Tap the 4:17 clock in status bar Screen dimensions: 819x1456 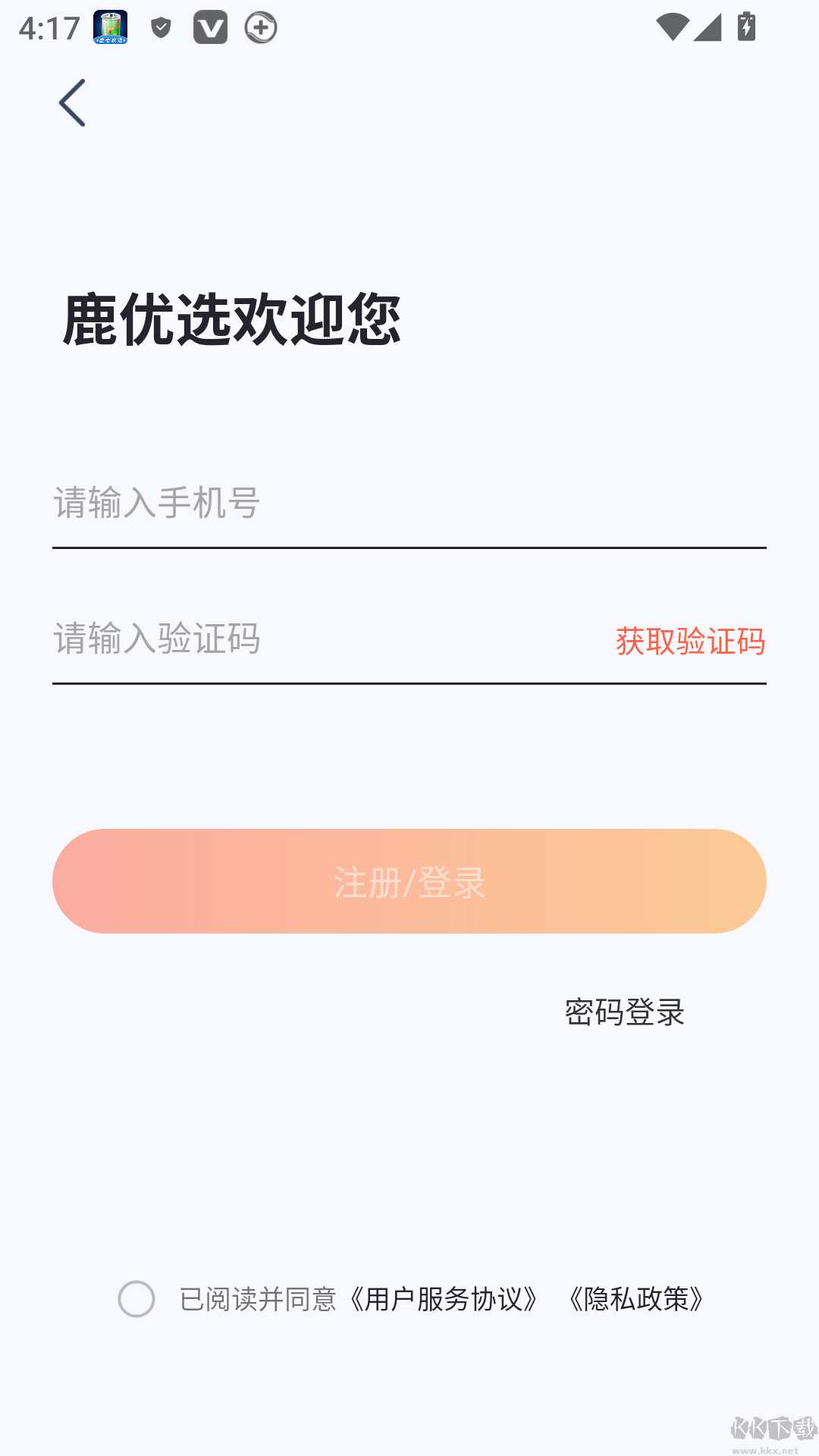(47, 27)
